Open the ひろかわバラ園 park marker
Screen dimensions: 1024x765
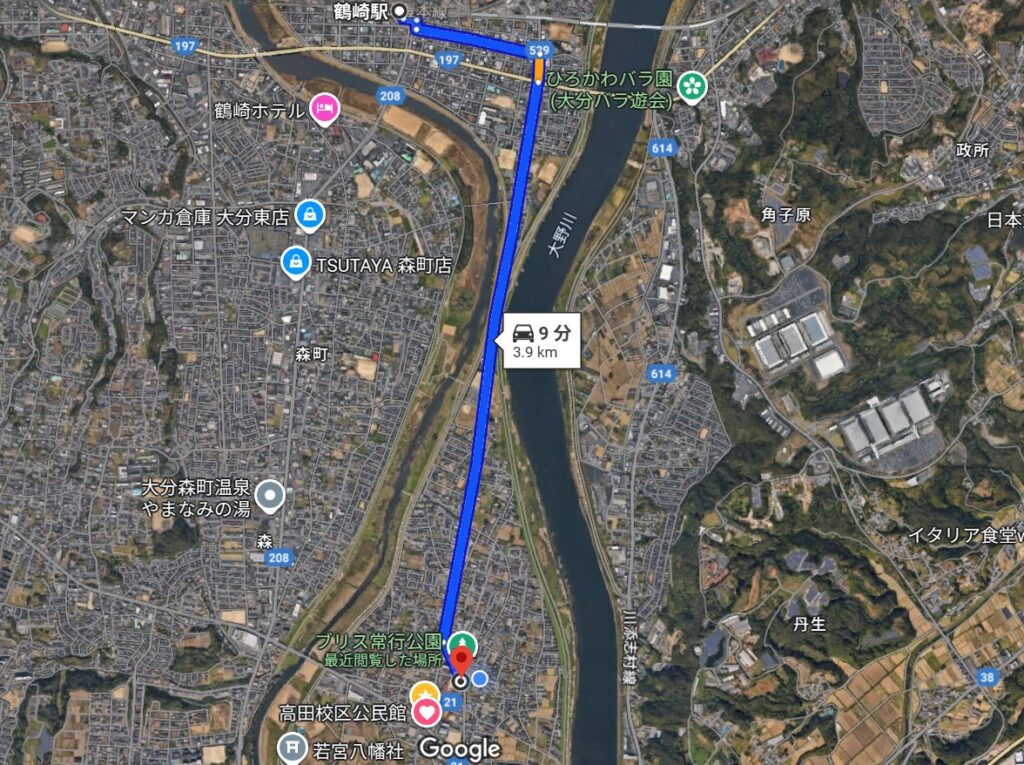[691, 87]
